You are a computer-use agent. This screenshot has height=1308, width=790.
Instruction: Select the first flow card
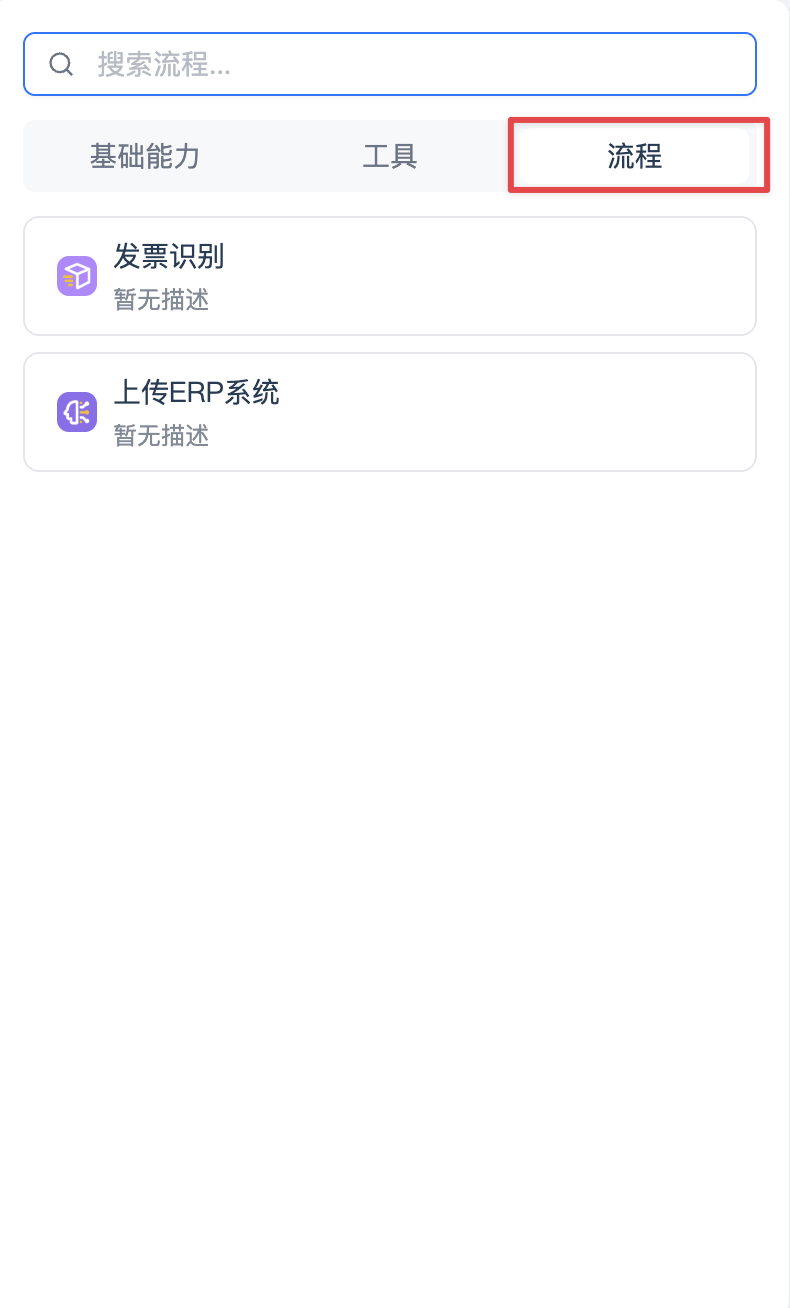click(x=390, y=275)
